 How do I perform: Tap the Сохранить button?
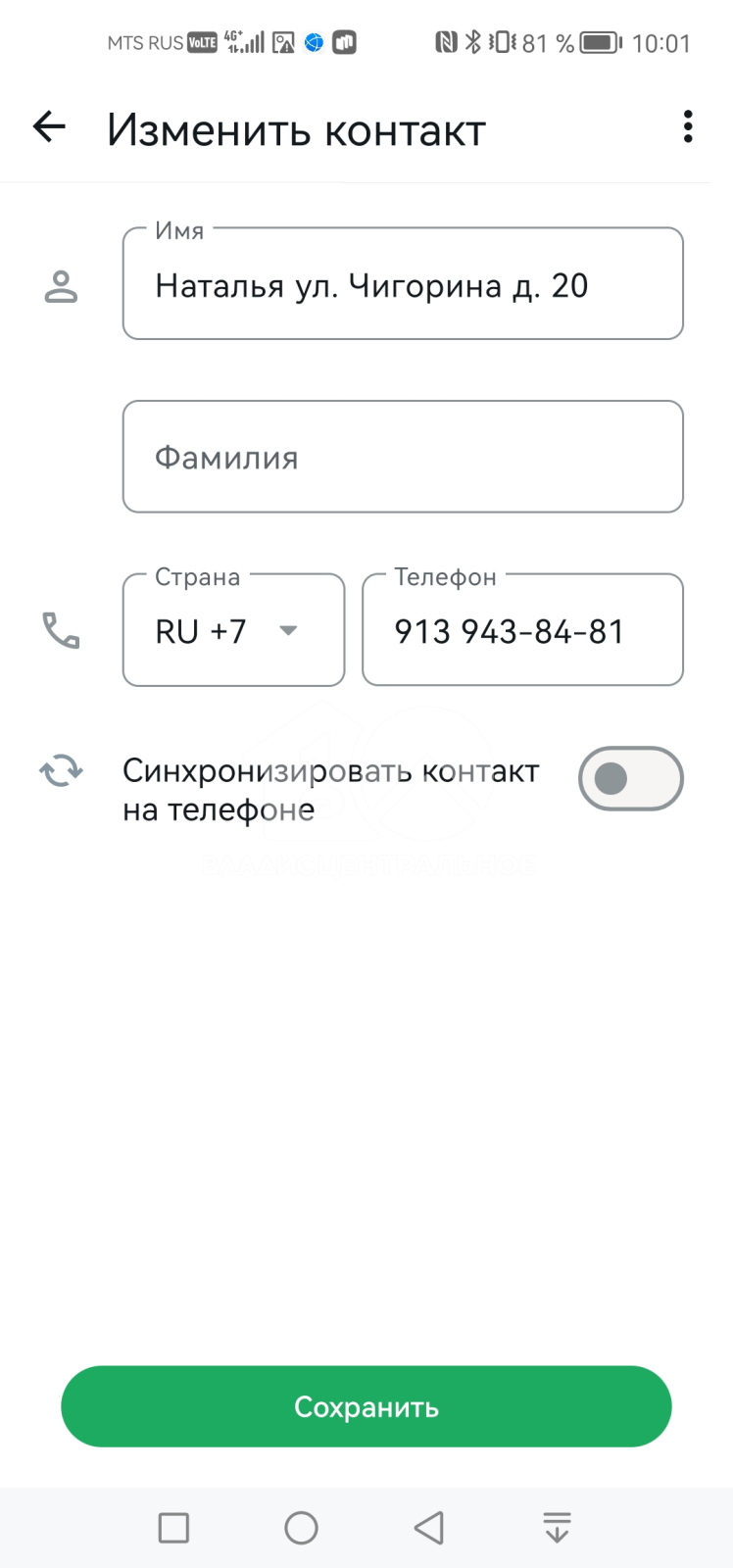(366, 1406)
